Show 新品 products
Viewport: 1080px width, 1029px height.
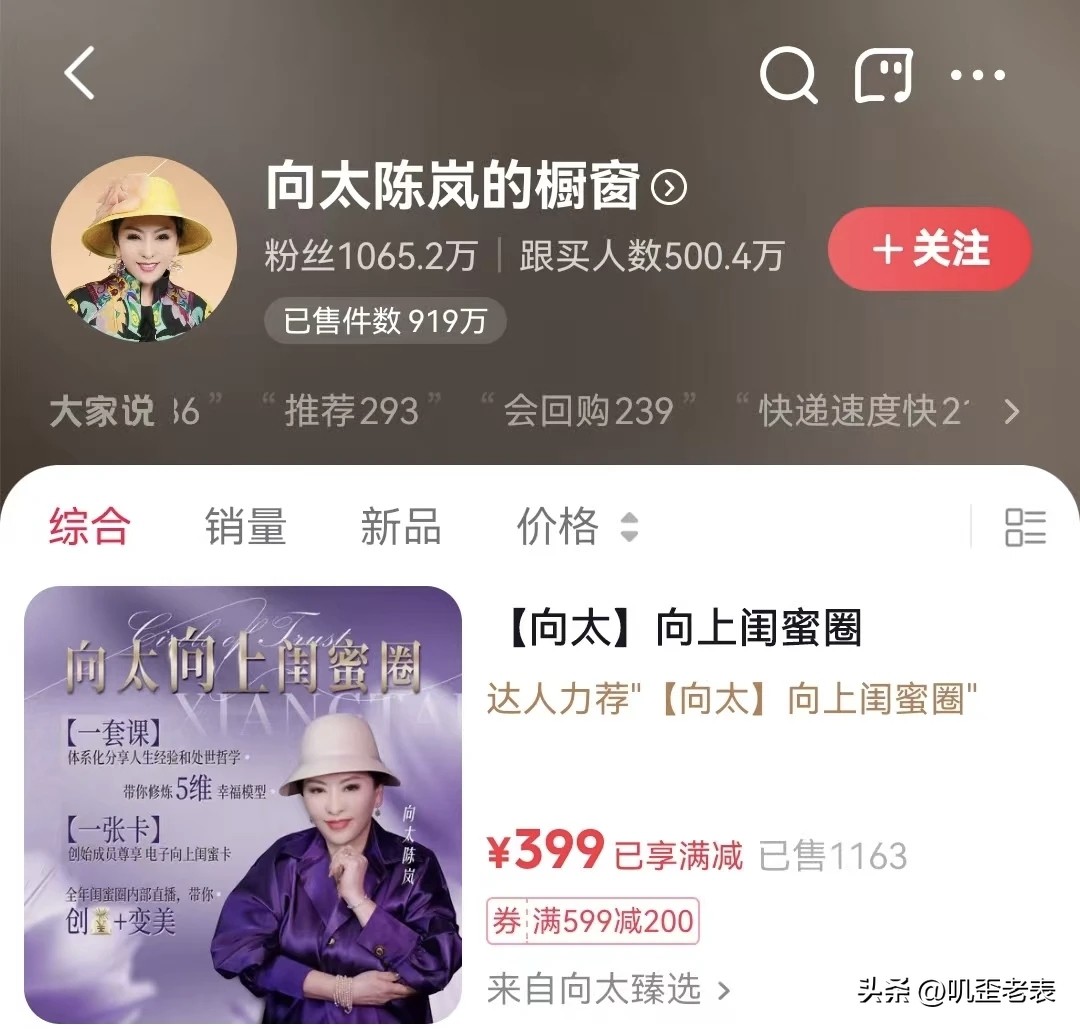(x=400, y=526)
